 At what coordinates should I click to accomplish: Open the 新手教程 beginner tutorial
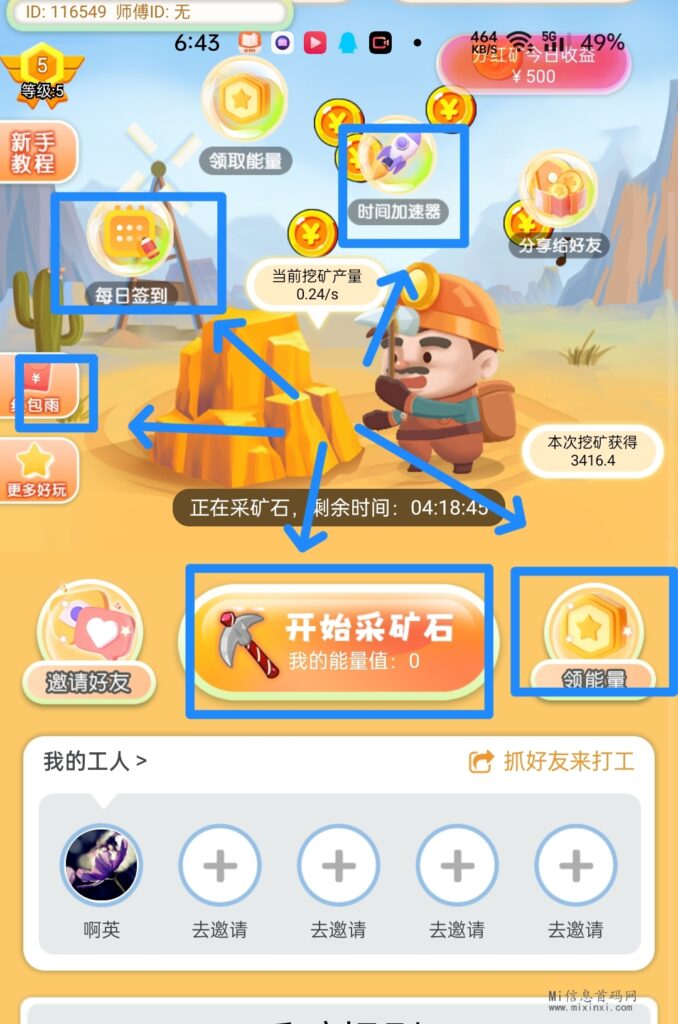click(x=34, y=152)
